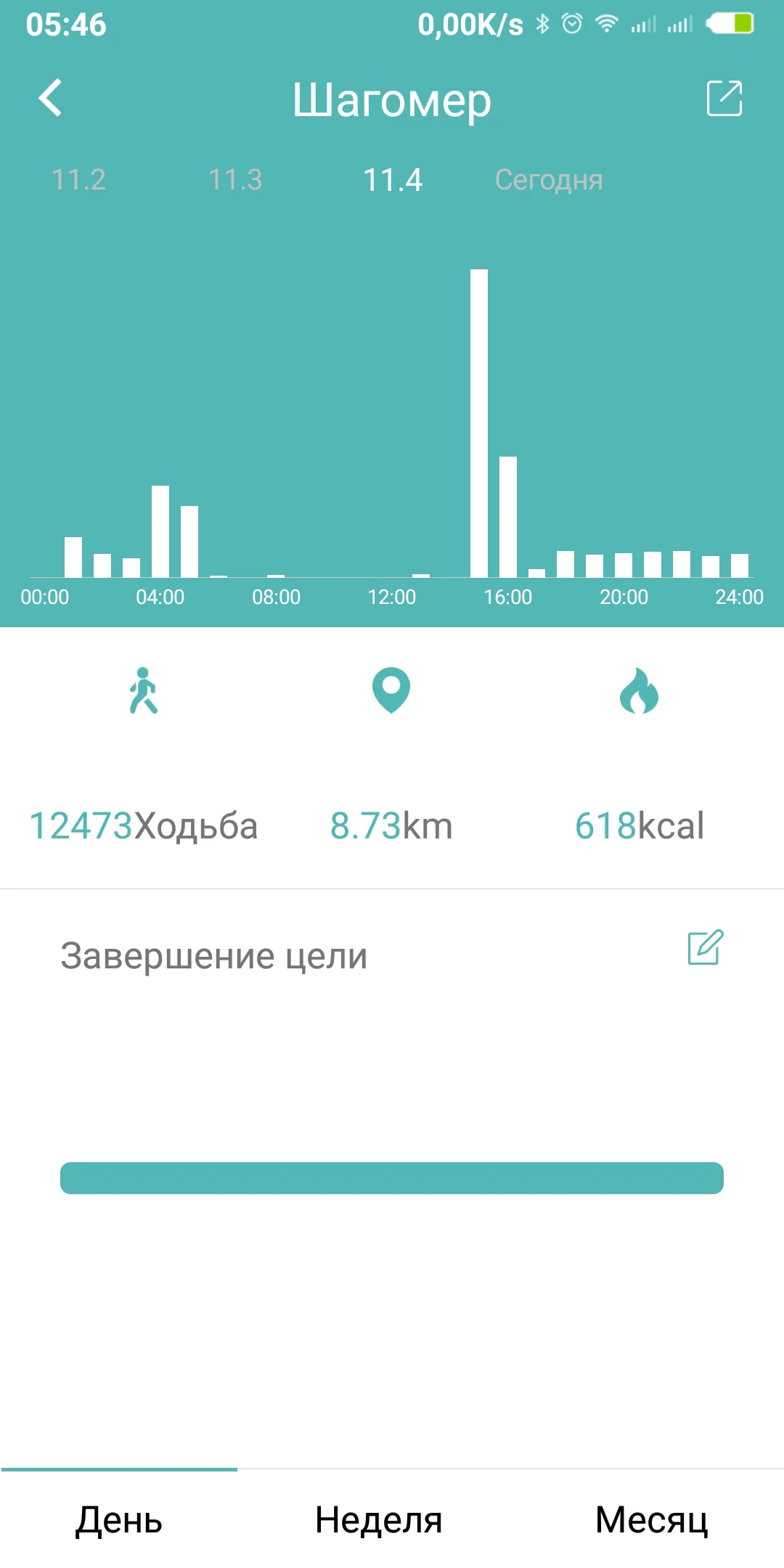This screenshot has height=1568, width=784.
Task: Select the 11.4 date
Action: [x=392, y=180]
